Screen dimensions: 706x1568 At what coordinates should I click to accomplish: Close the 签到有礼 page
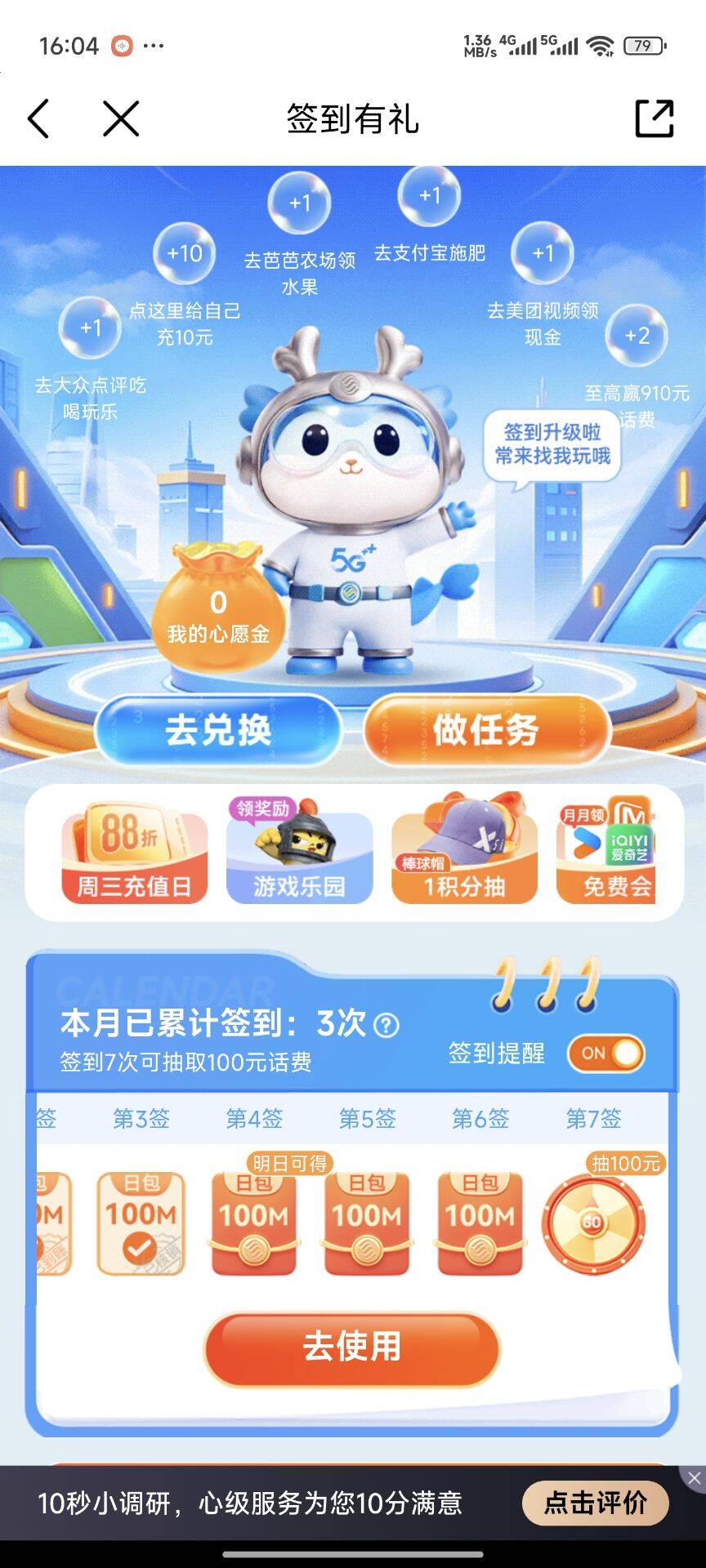click(121, 119)
